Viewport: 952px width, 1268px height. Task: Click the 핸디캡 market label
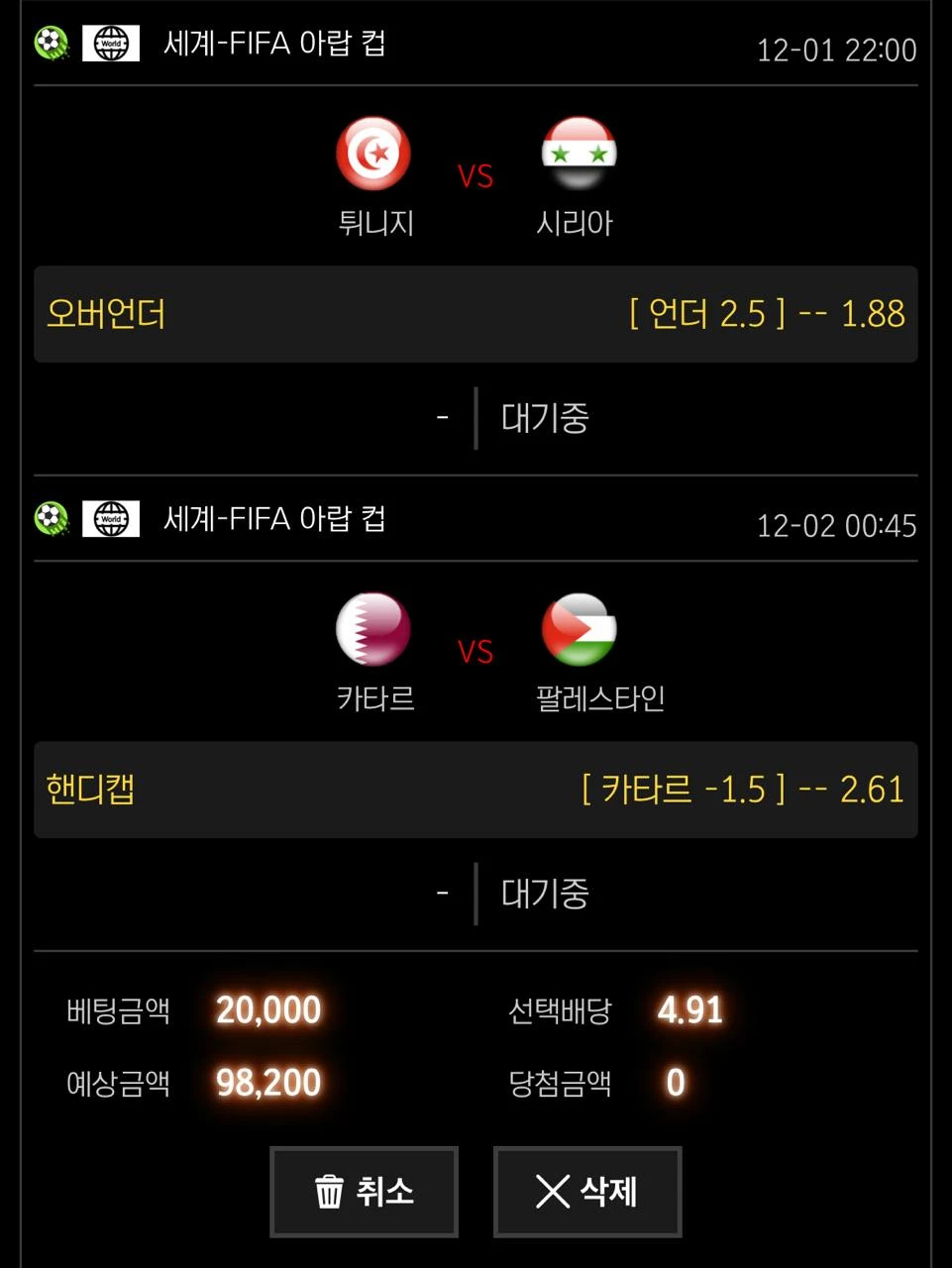coord(88,790)
